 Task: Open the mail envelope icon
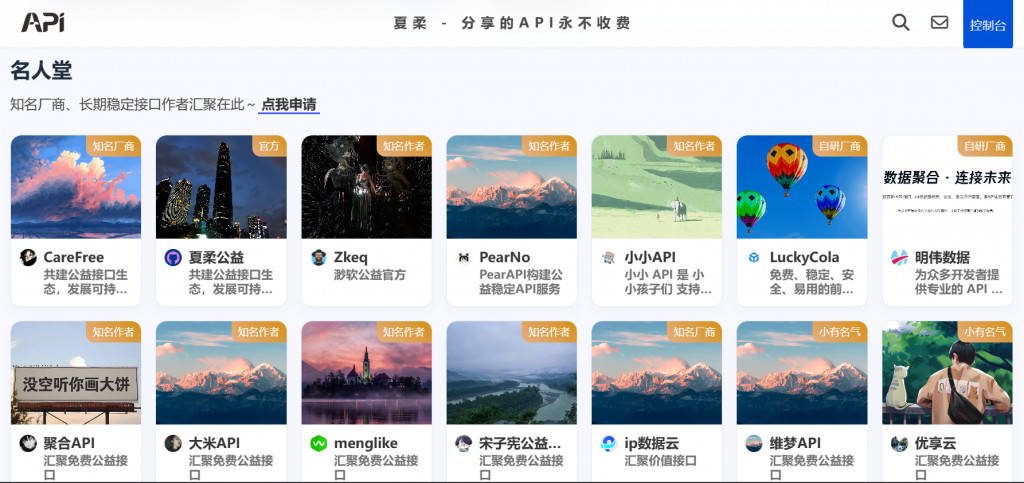pyautogui.click(x=939, y=22)
